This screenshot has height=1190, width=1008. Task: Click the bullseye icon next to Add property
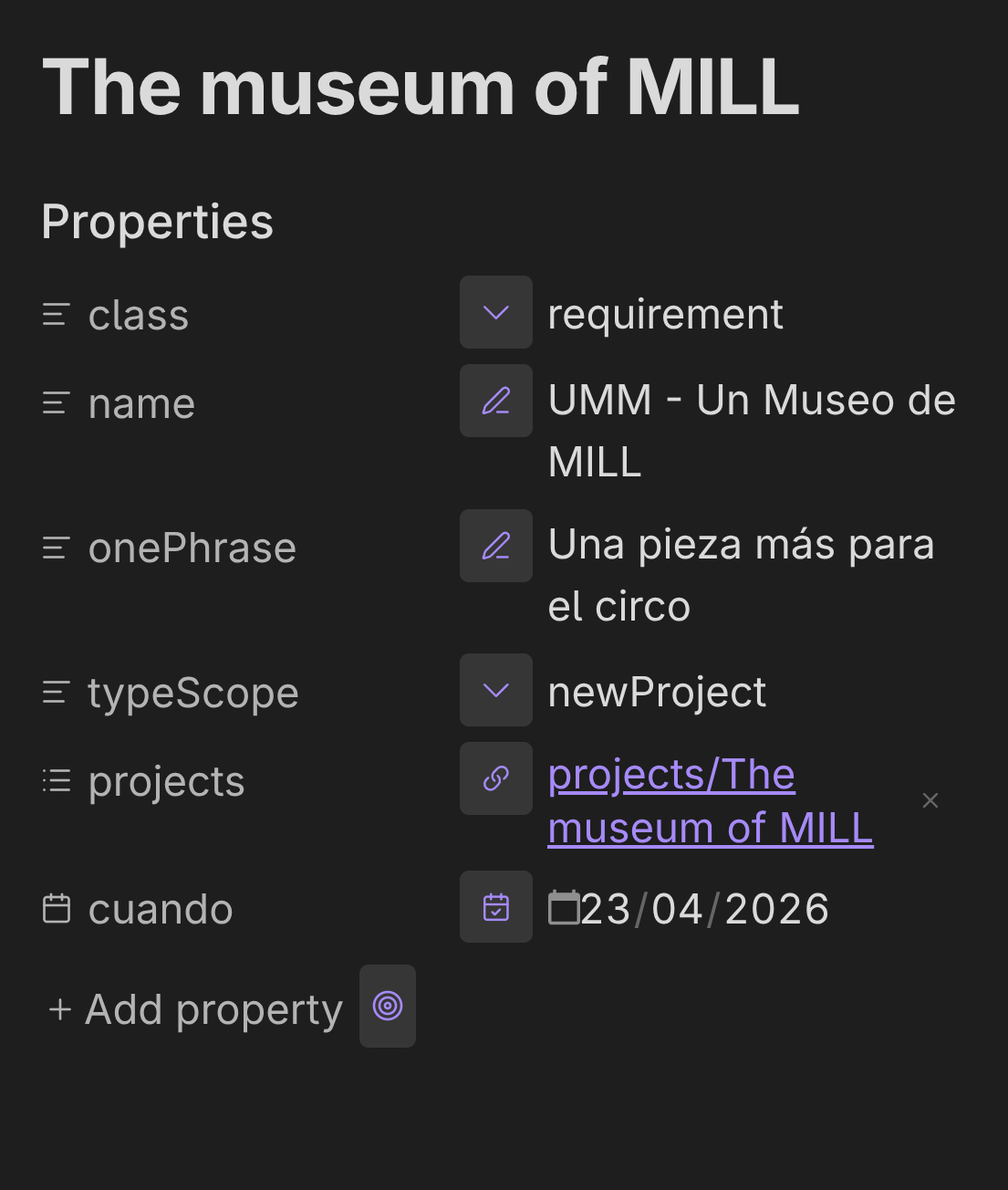coord(387,1006)
